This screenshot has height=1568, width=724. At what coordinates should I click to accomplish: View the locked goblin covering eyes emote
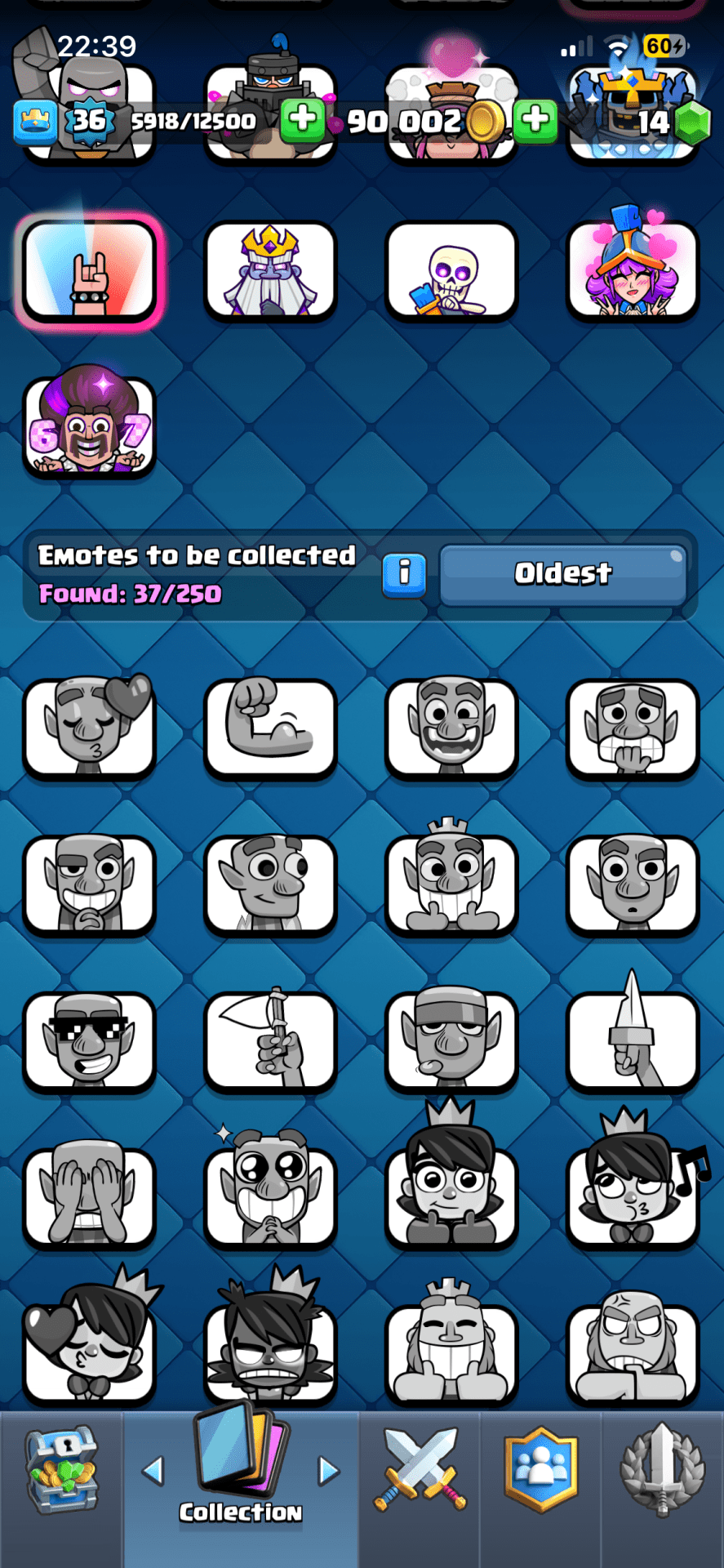pos(89,1197)
